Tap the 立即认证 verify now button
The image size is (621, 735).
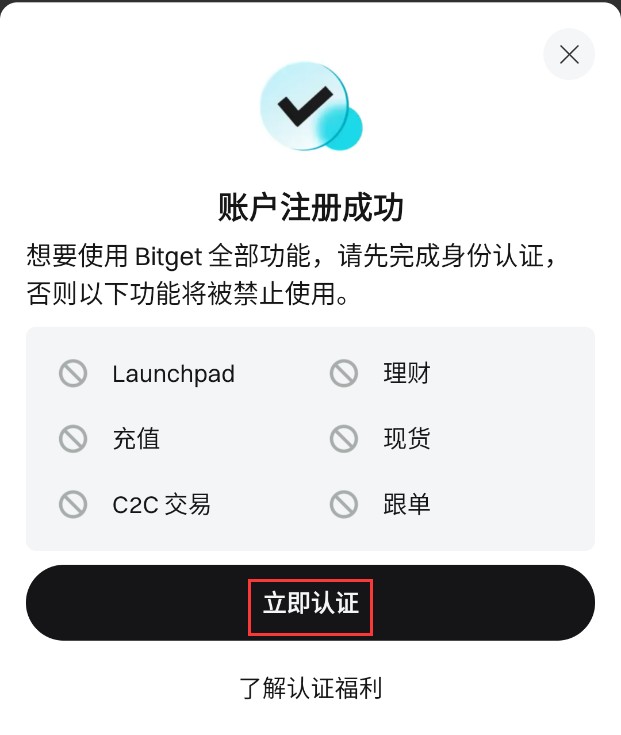[310, 603]
